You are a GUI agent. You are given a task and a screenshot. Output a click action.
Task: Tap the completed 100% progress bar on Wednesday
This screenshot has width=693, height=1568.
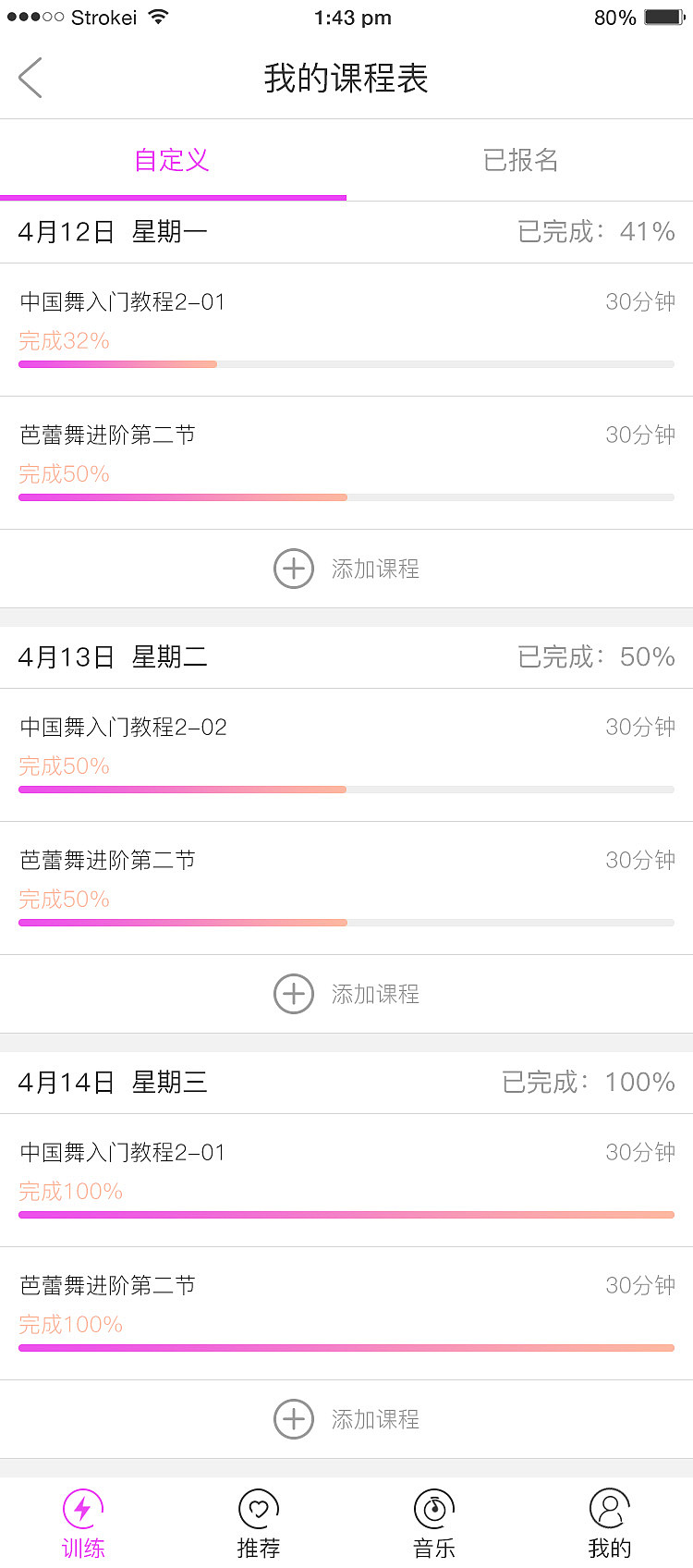click(x=346, y=1213)
